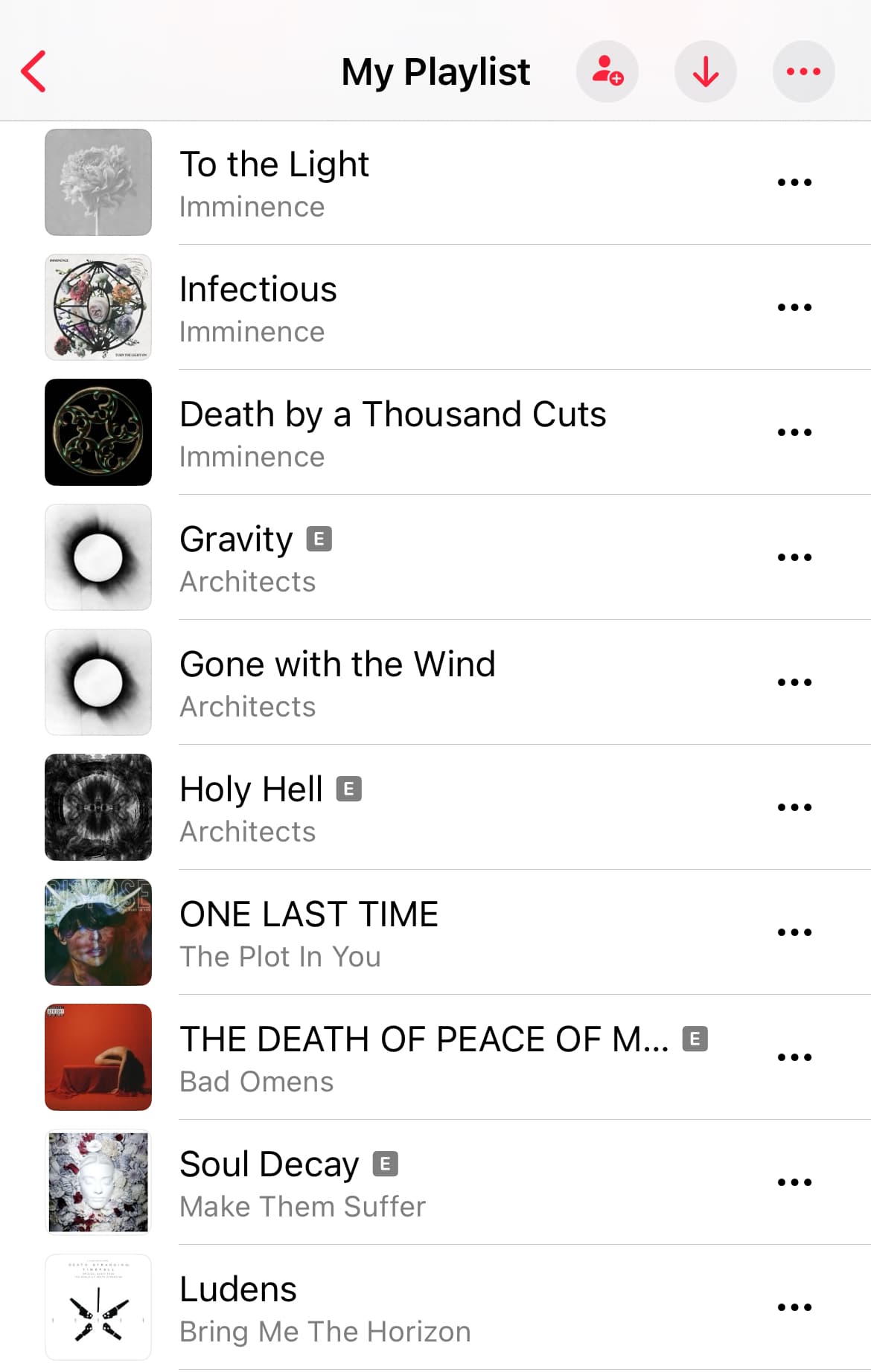Image resolution: width=871 pixels, height=1372 pixels.
Task: Go back from My Playlist
Action: click(x=34, y=71)
